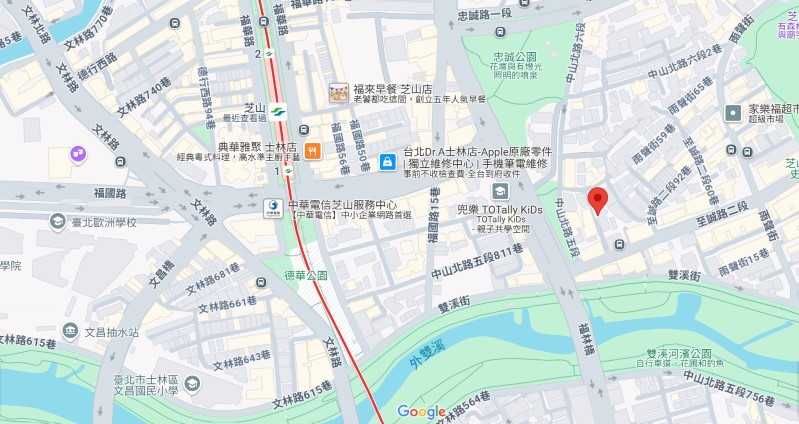This screenshot has height=424, width=799.
Task: Tap the purple place marker near 文林路
Action: [x=78, y=155]
